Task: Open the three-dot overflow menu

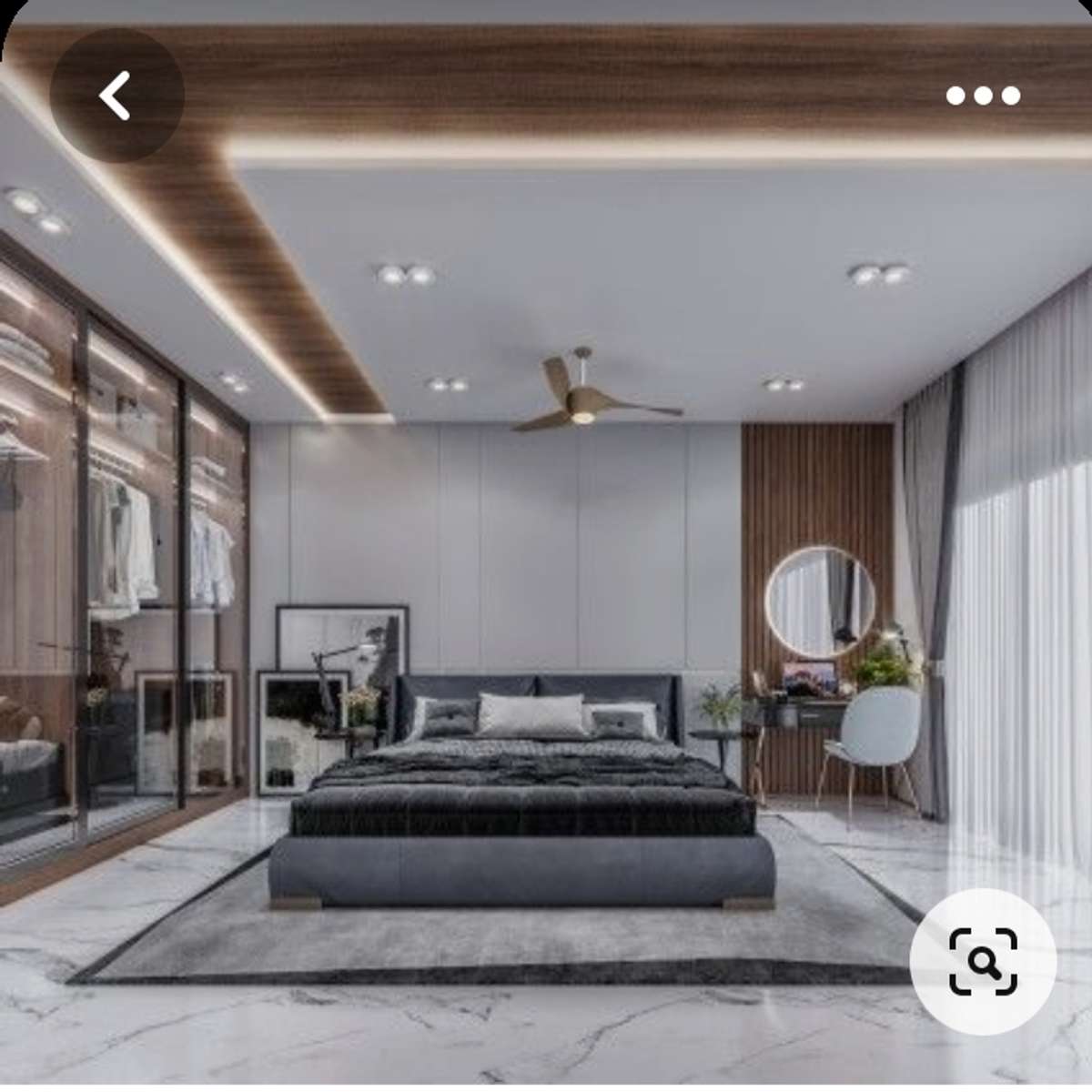Action: (x=983, y=96)
